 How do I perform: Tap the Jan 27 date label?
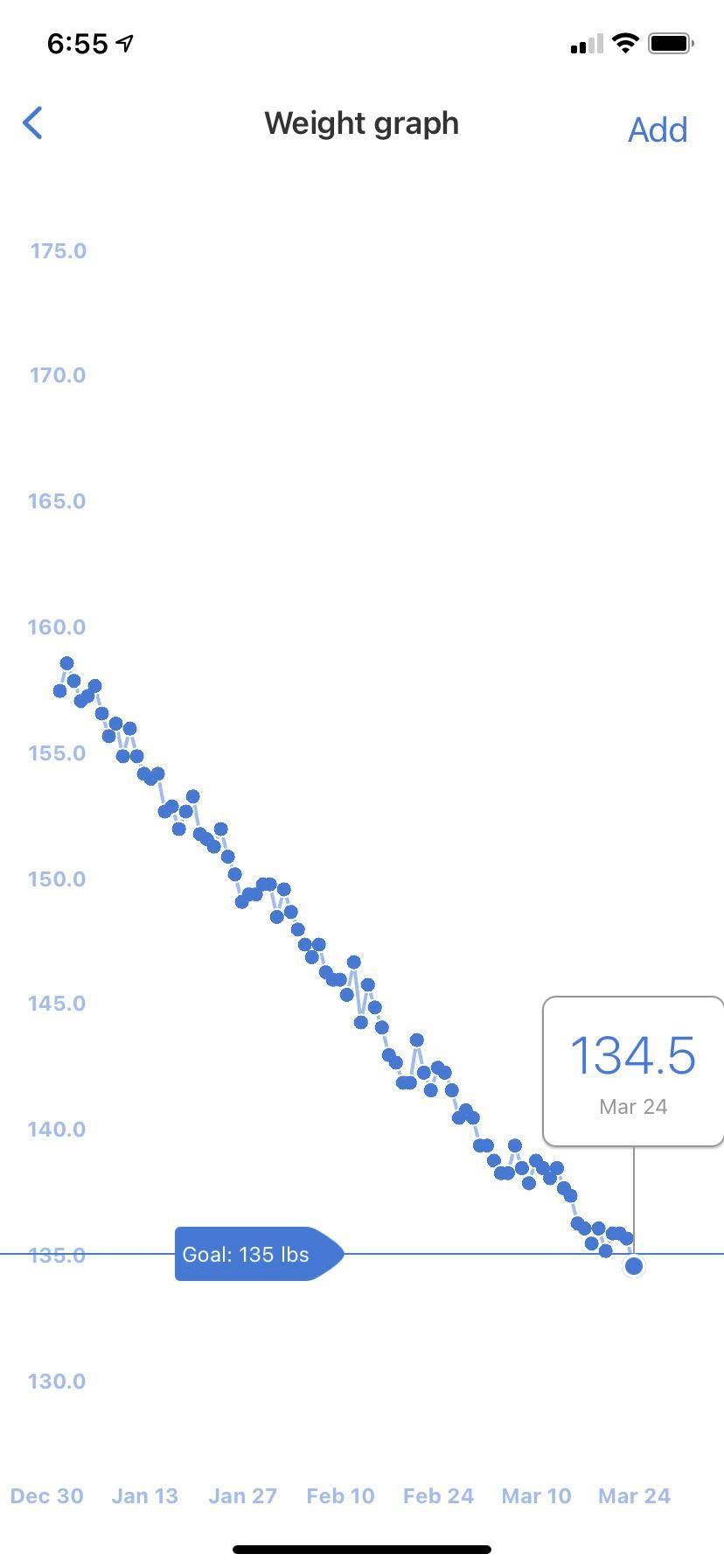[x=242, y=1496]
